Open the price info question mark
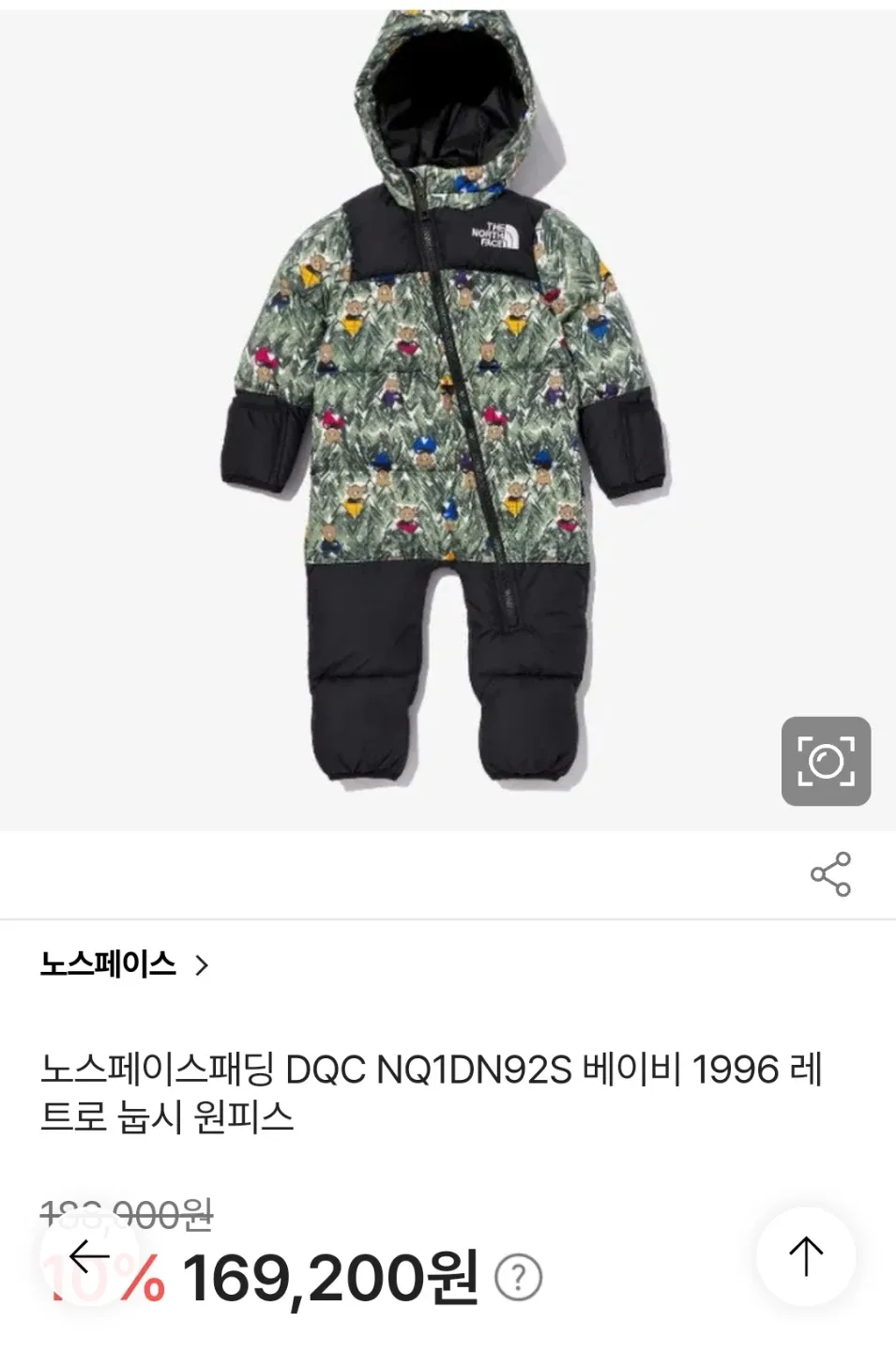This screenshot has width=896, height=1351. click(x=518, y=1278)
